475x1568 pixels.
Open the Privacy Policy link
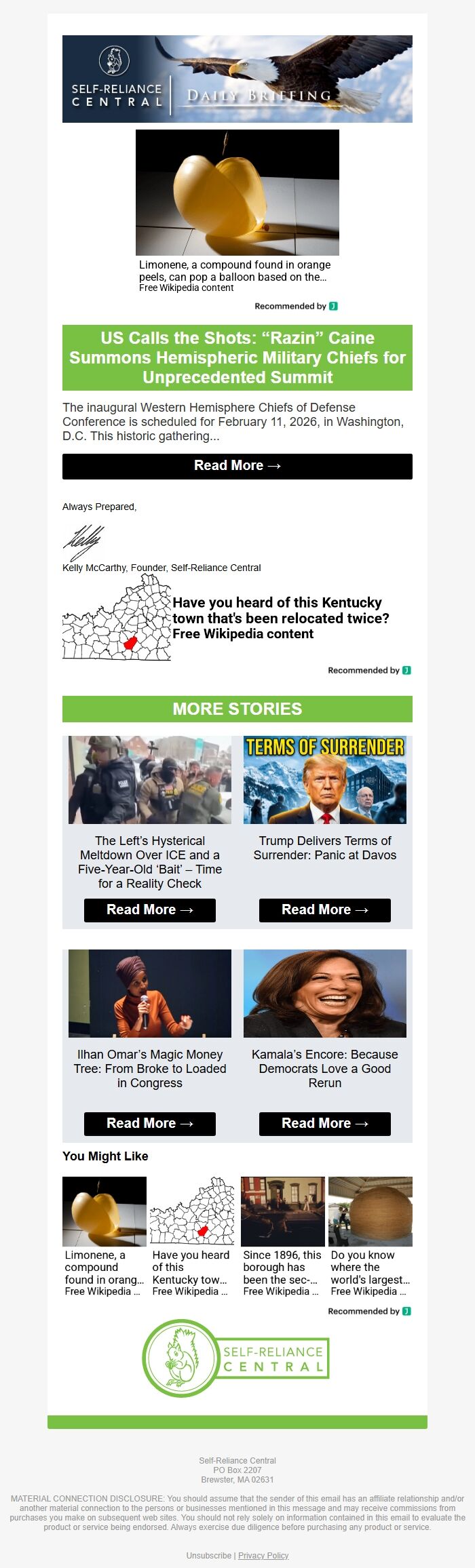pyautogui.click(x=263, y=1556)
